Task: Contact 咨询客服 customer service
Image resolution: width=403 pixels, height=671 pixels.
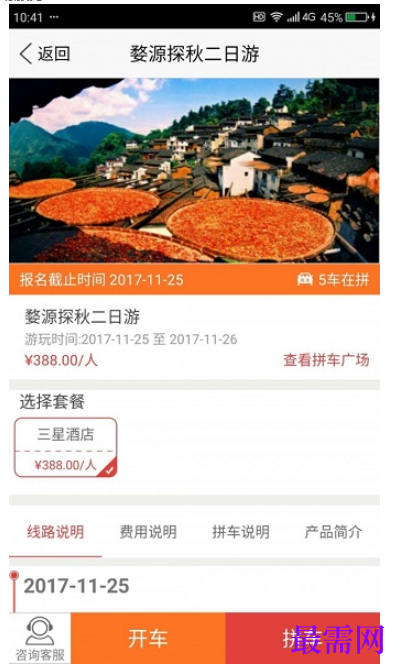Action: click(40, 638)
